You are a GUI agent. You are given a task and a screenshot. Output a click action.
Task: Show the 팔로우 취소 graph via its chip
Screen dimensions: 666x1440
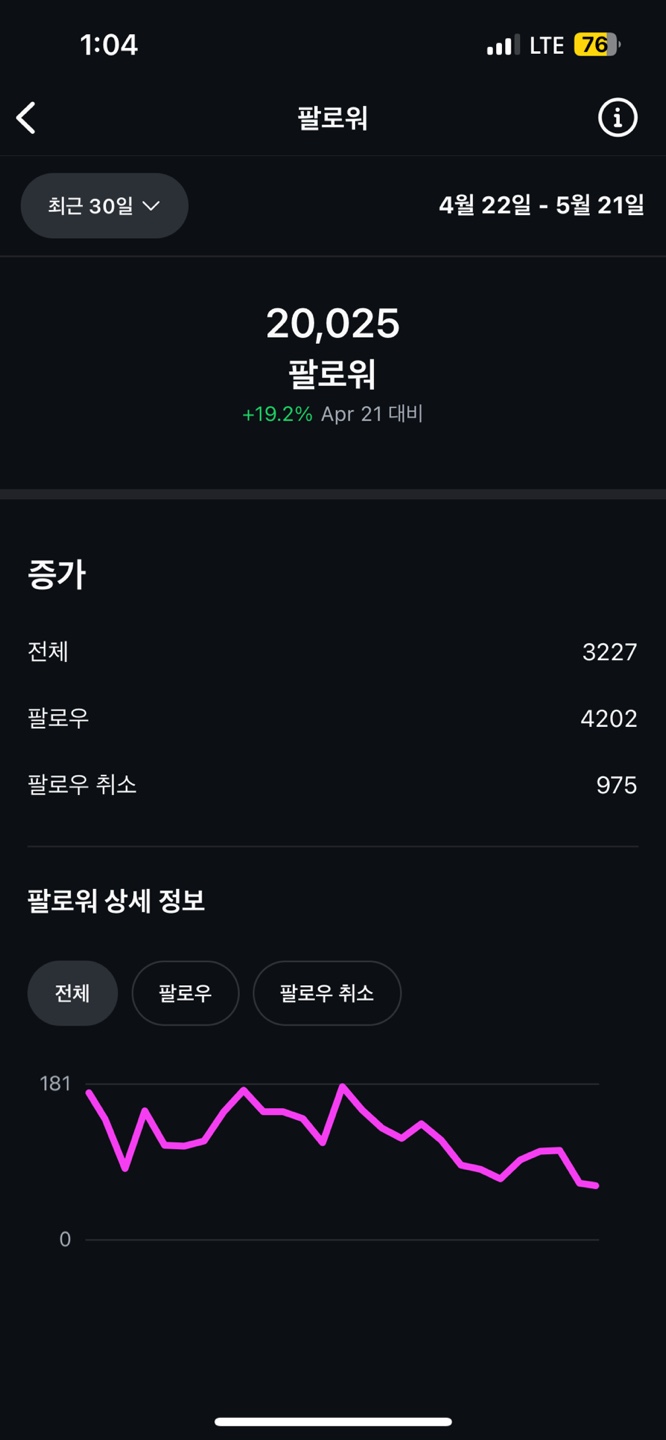click(x=327, y=993)
